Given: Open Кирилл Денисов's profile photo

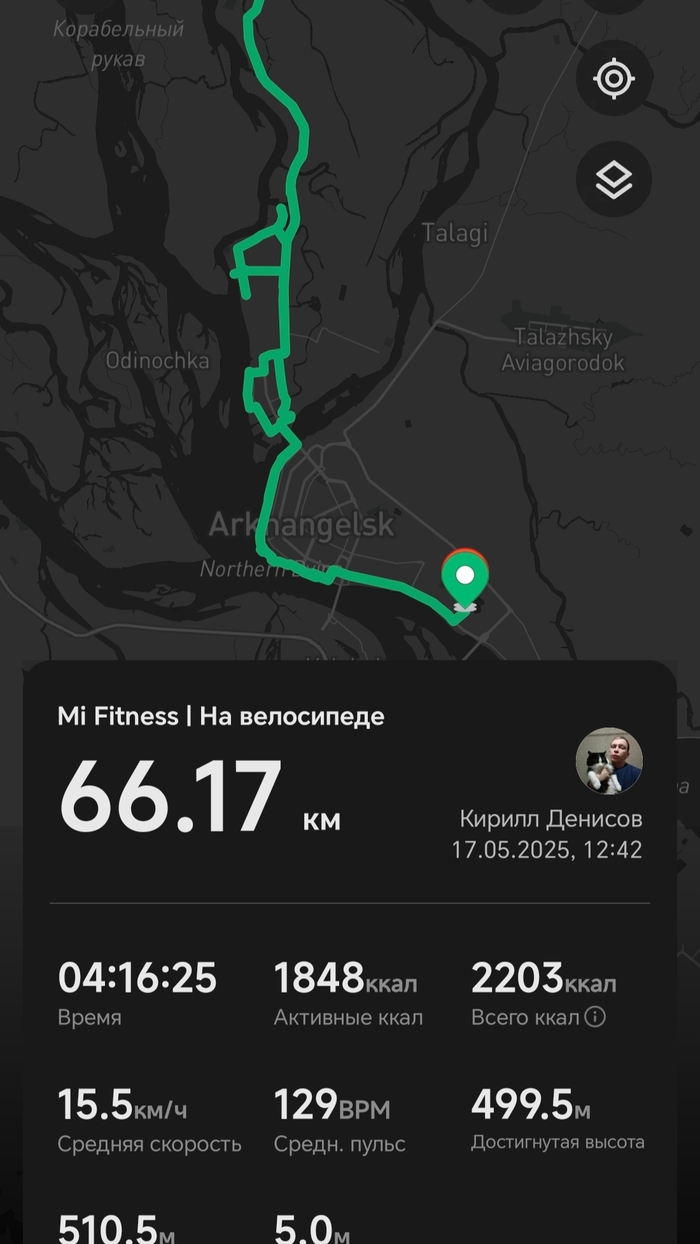Looking at the screenshot, I should click(x=609, y=762).
